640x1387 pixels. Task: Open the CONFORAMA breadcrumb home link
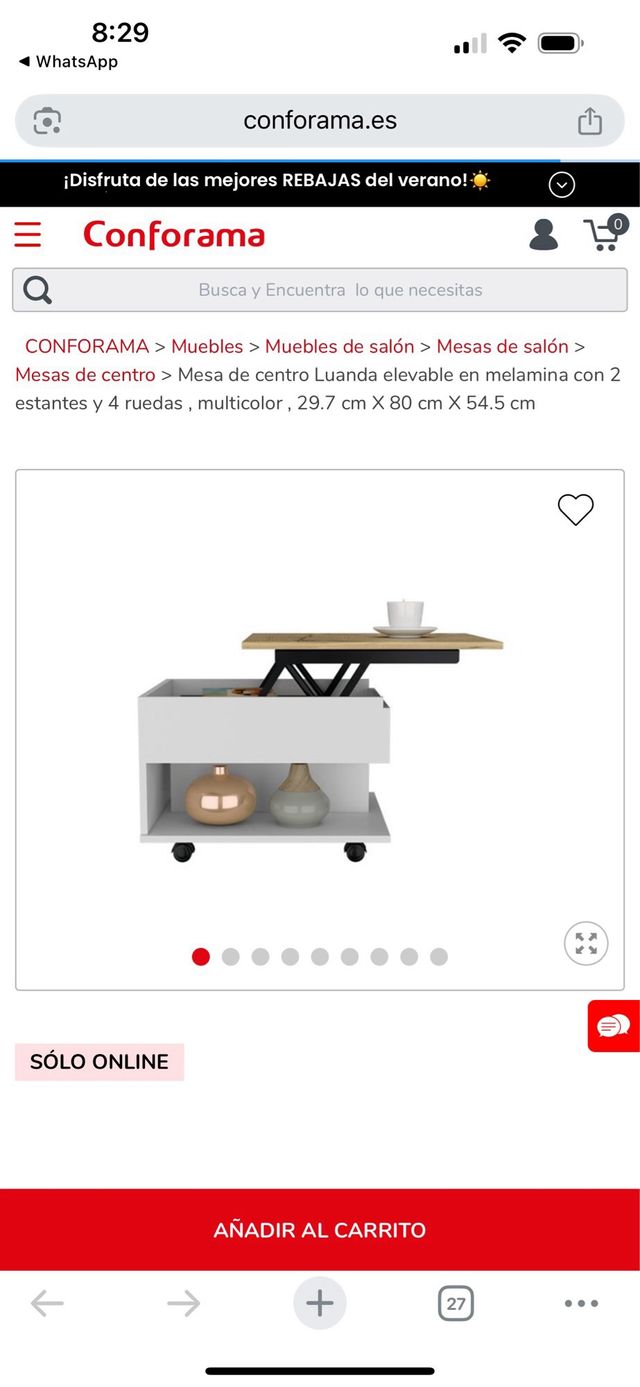(86, 346)
